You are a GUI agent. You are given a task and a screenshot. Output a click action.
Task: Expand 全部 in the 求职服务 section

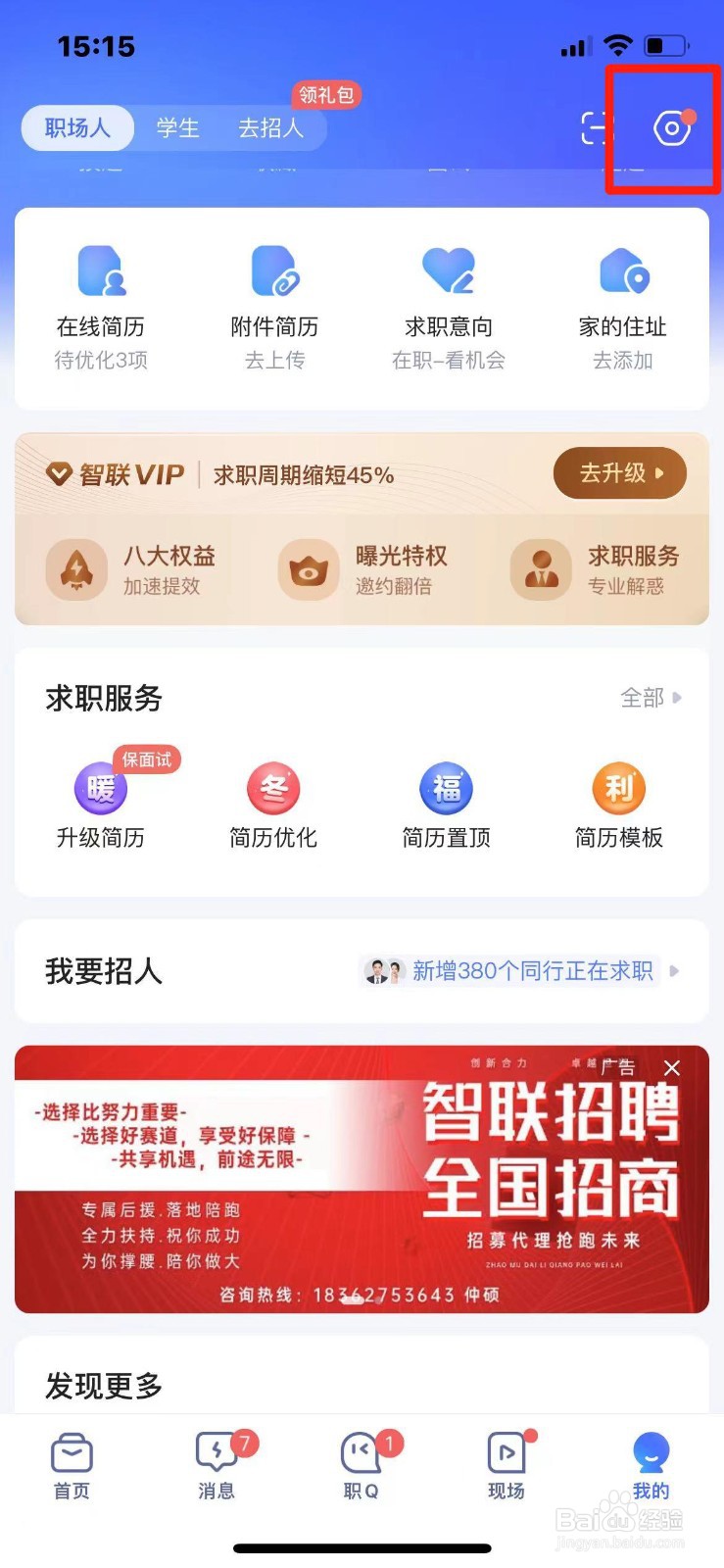(645, 698)
